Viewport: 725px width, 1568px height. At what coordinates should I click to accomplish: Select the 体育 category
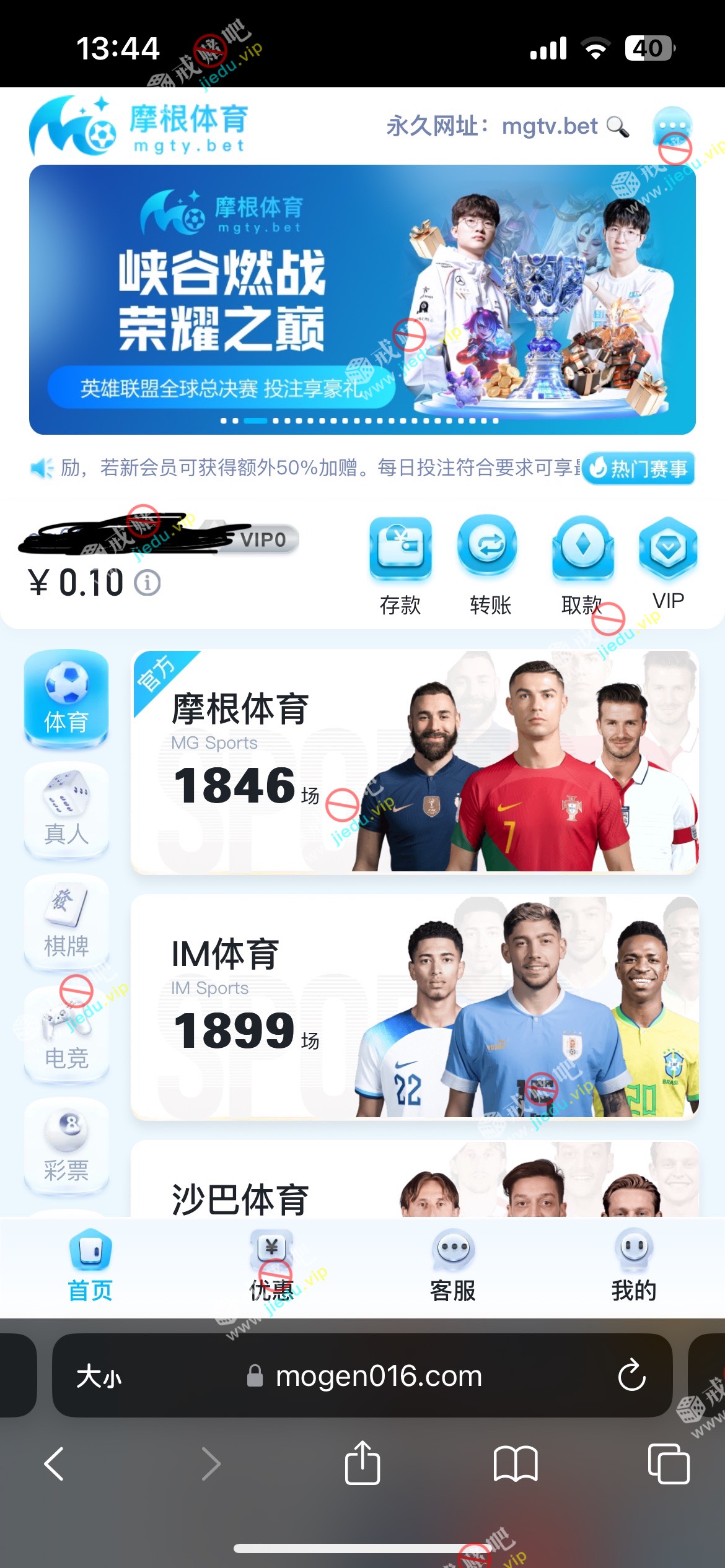tap(66, 698)
